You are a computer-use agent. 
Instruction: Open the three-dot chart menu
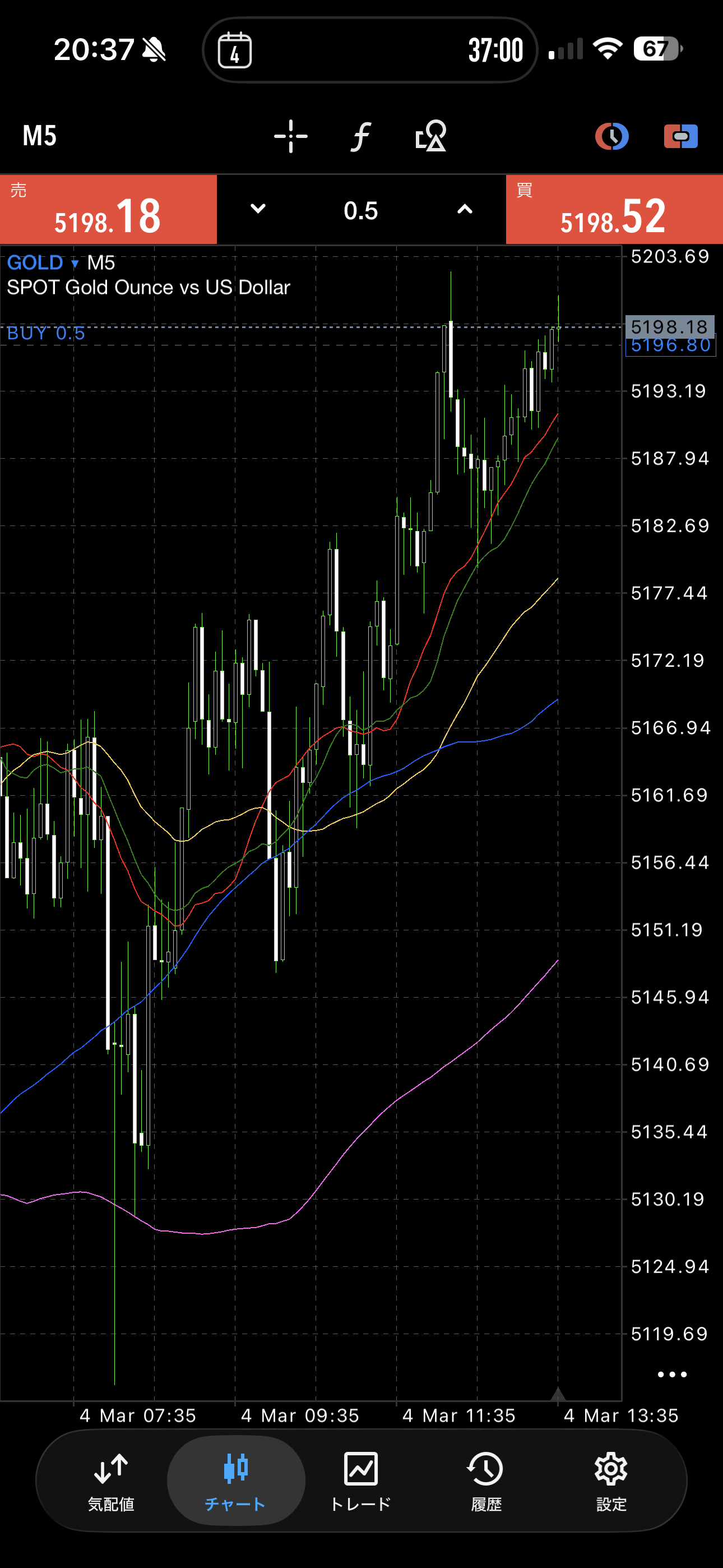pyautogui.click(x=672, y=1374)
